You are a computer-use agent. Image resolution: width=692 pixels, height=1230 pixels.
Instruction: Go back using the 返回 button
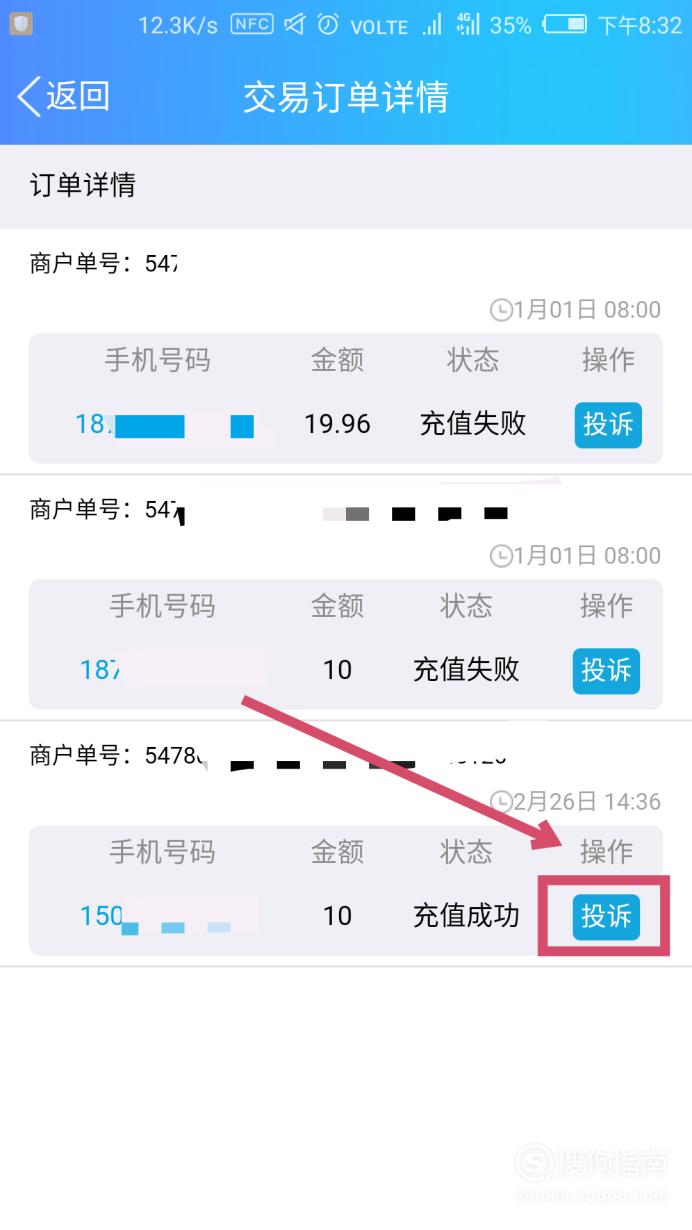pyautogui.click(x=62, y=97)
